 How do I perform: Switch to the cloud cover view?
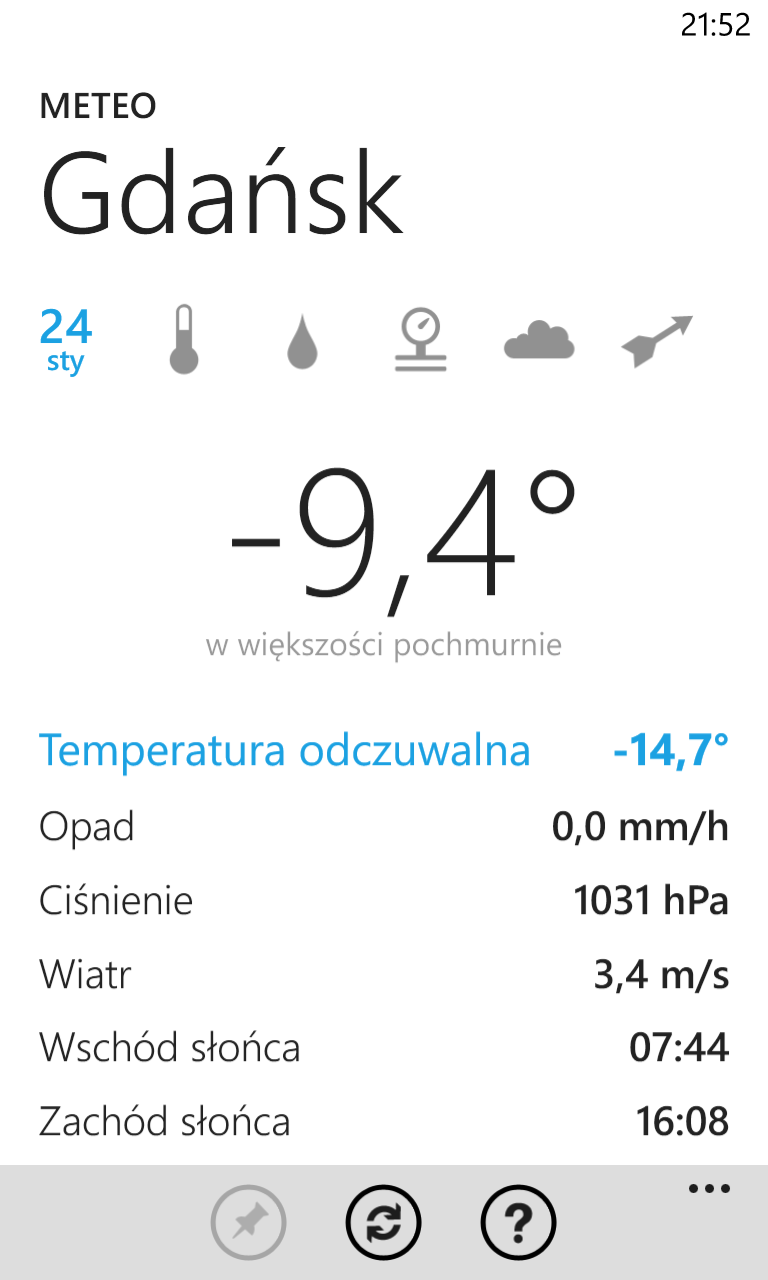point(539,340)
